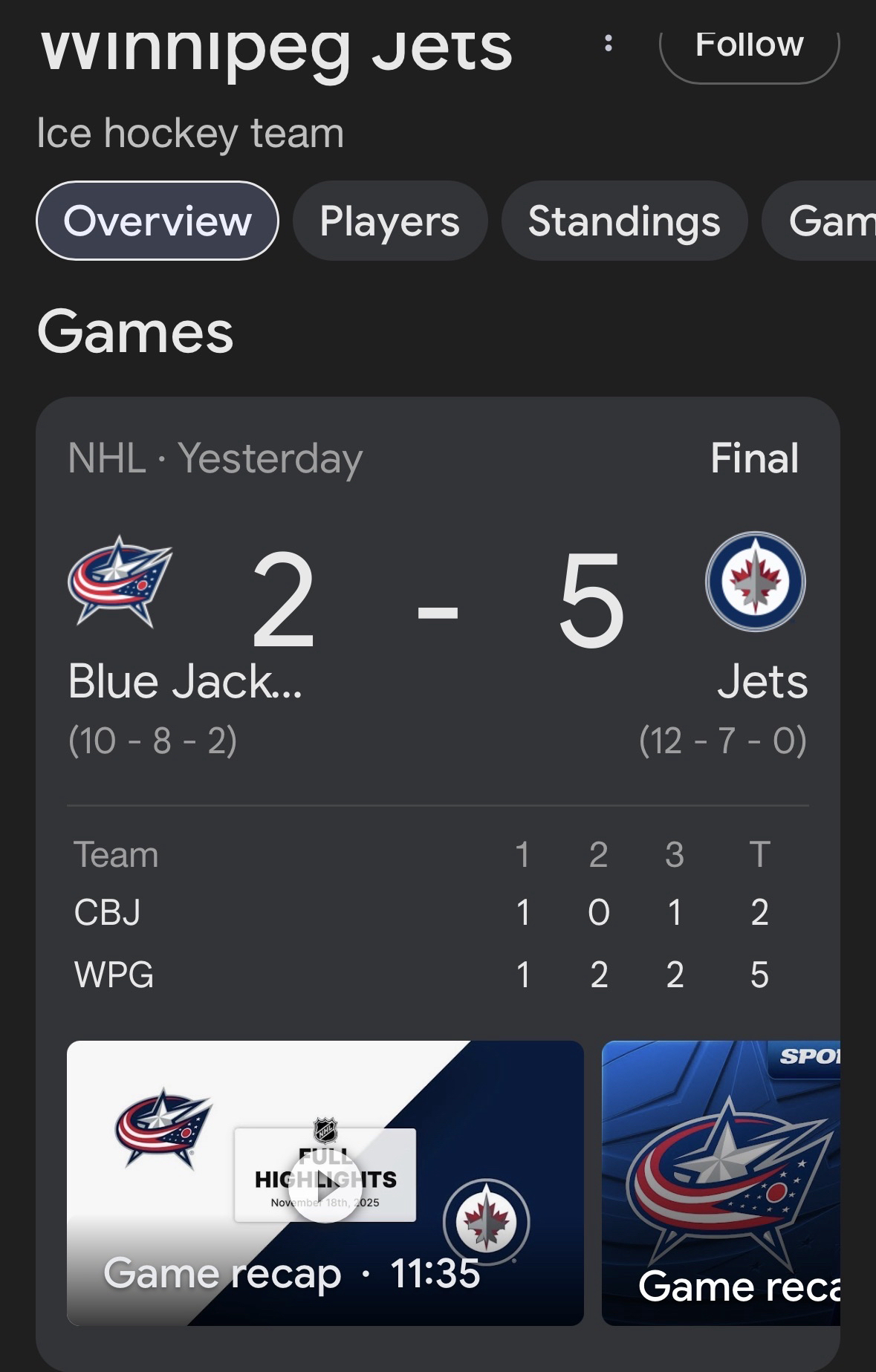
Task: Open the second game recap video with Blue Jackets logo
Action: click(721, 1183)
